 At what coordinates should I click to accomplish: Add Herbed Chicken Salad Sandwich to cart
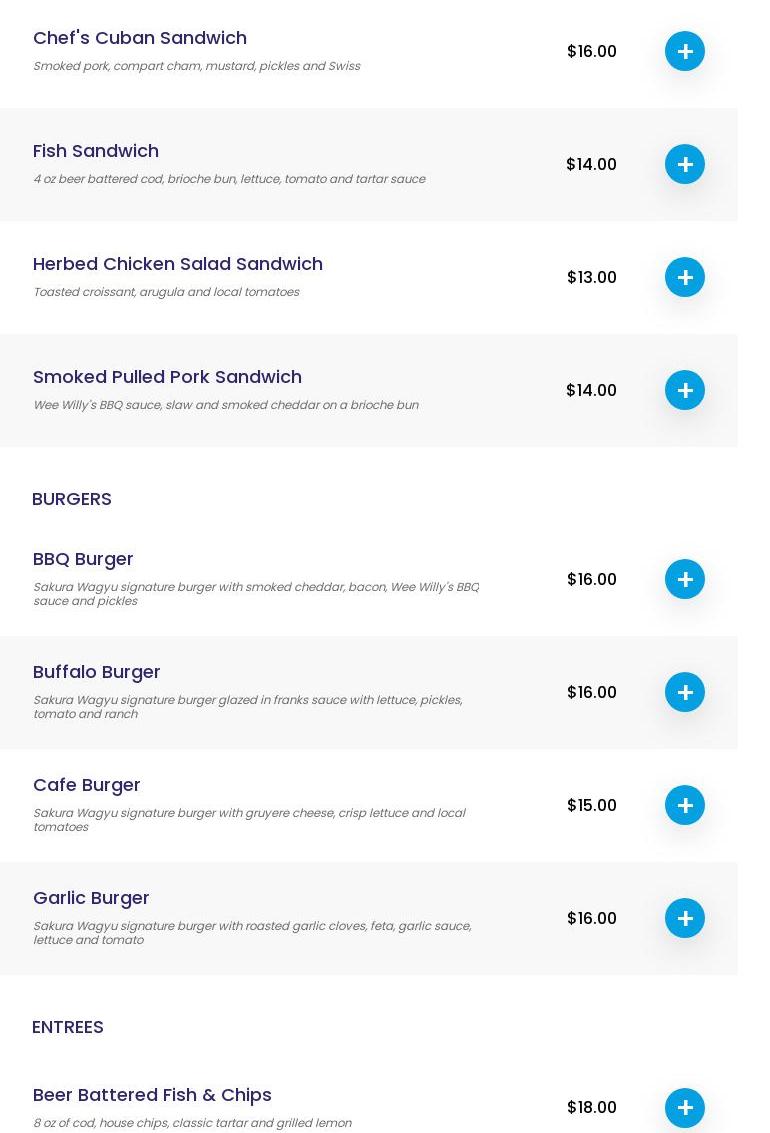(x=685, y=277)
